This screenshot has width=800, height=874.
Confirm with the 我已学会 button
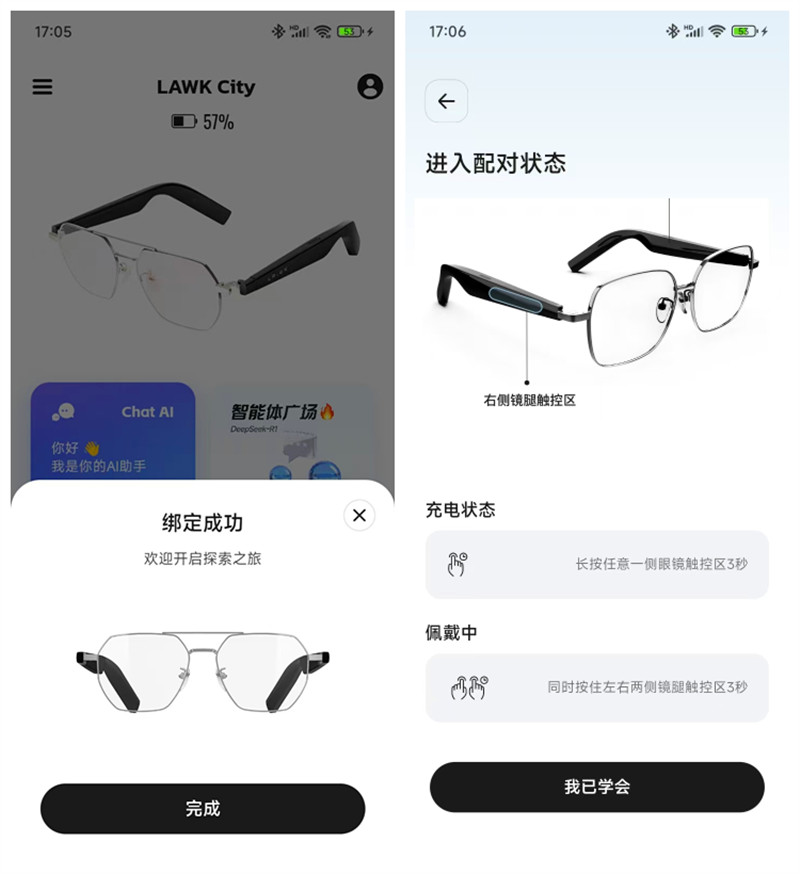(597, 786)
